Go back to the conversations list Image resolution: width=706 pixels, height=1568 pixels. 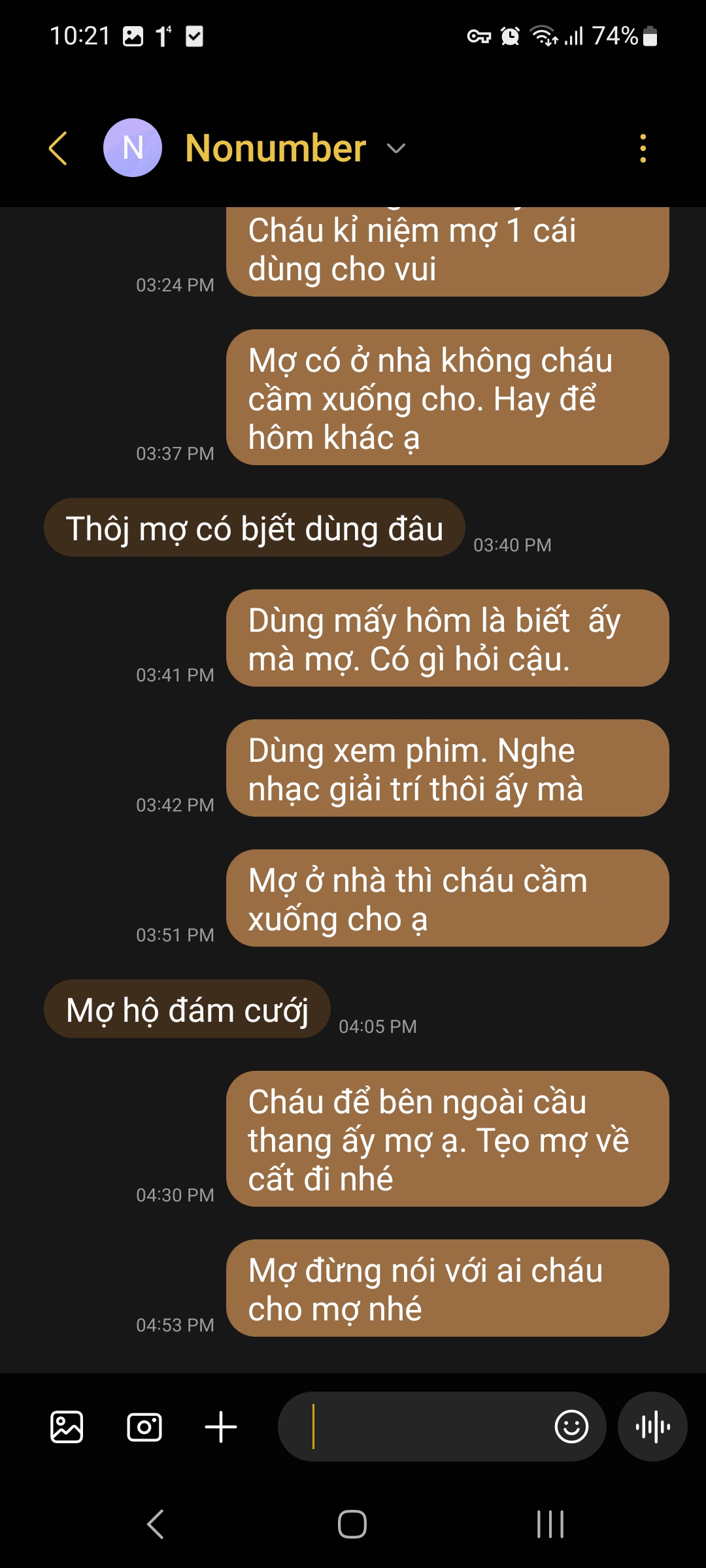point(58,148)
